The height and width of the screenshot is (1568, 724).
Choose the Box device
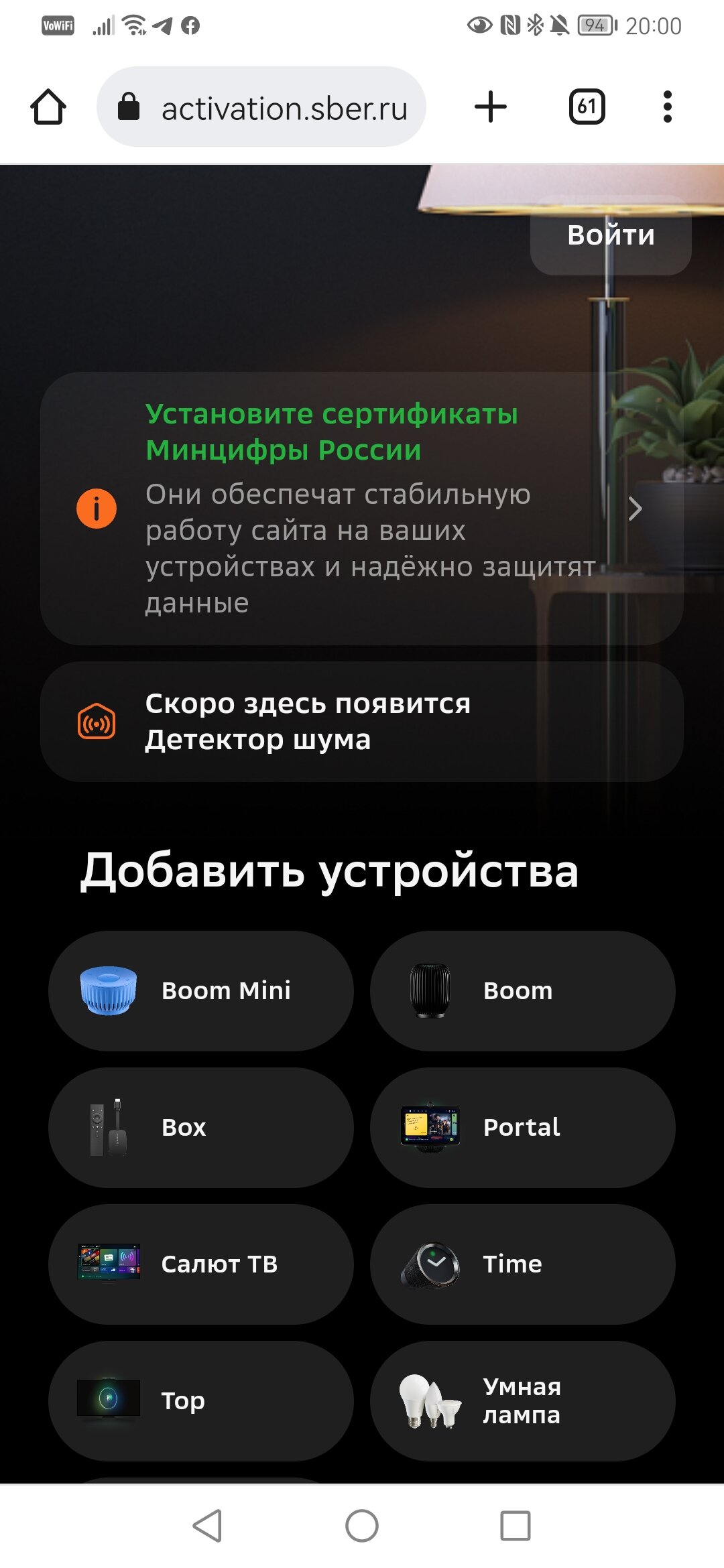201,1128
